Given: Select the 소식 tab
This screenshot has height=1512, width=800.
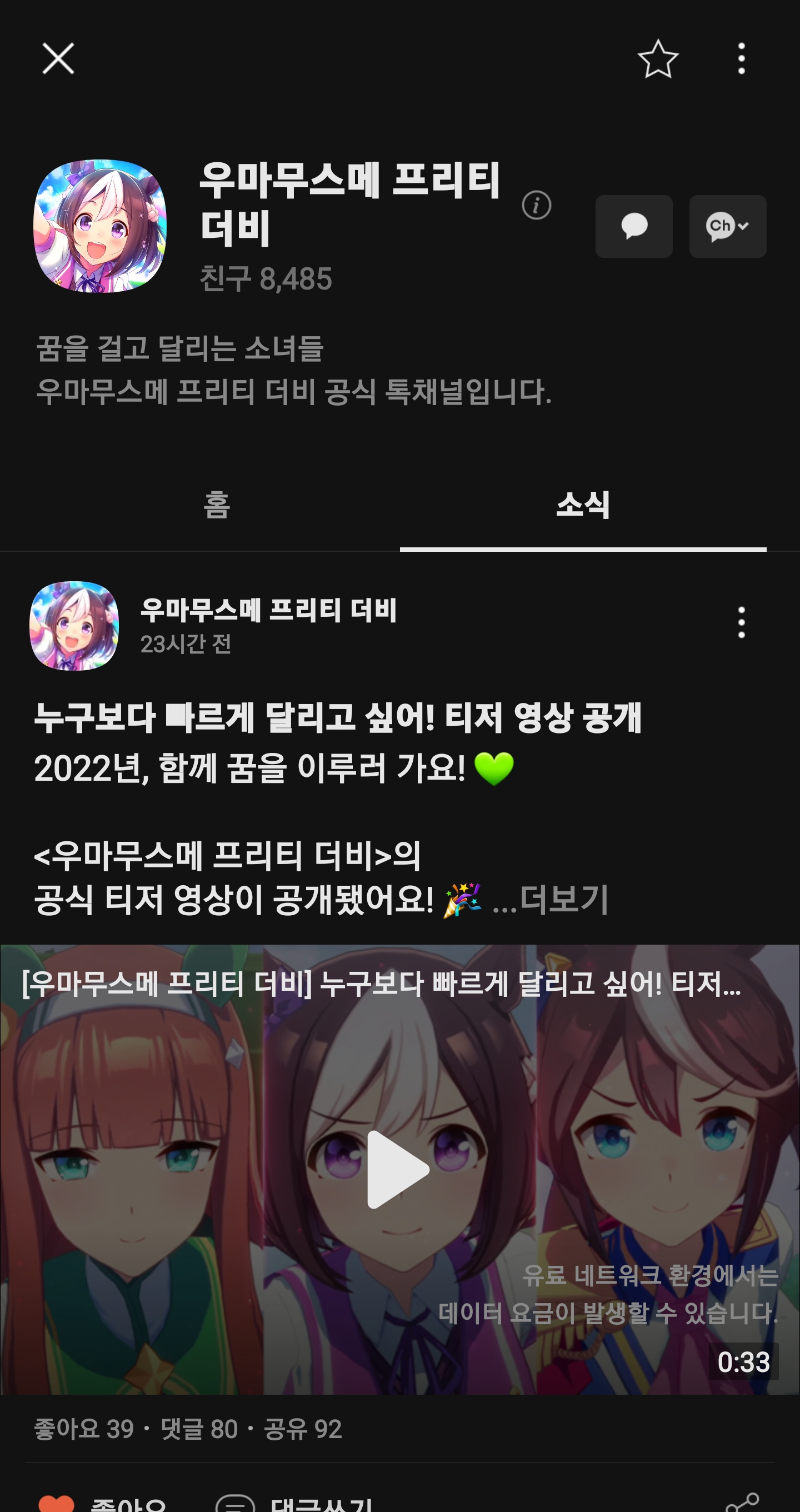Looking at the screenshot, I should coord(582,505).
